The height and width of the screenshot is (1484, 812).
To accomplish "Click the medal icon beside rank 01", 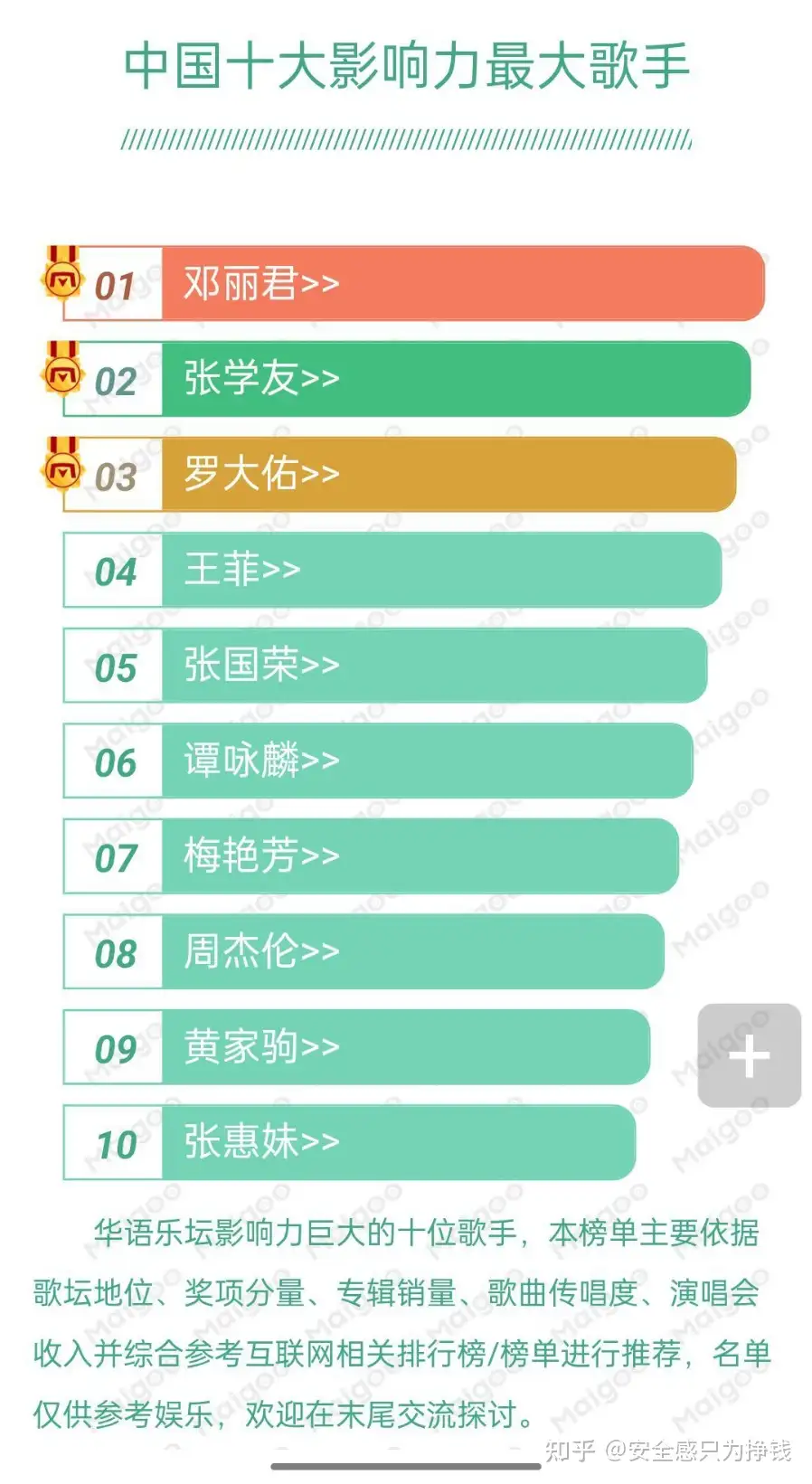I will [63, 277].
